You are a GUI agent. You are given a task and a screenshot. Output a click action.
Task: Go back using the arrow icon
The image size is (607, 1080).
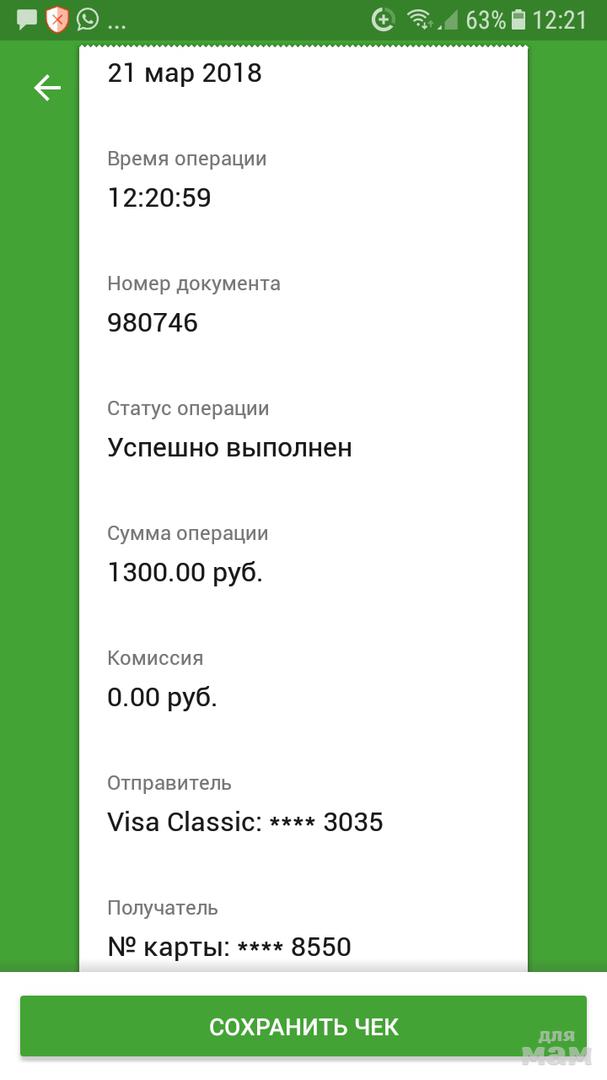(47, 88)
